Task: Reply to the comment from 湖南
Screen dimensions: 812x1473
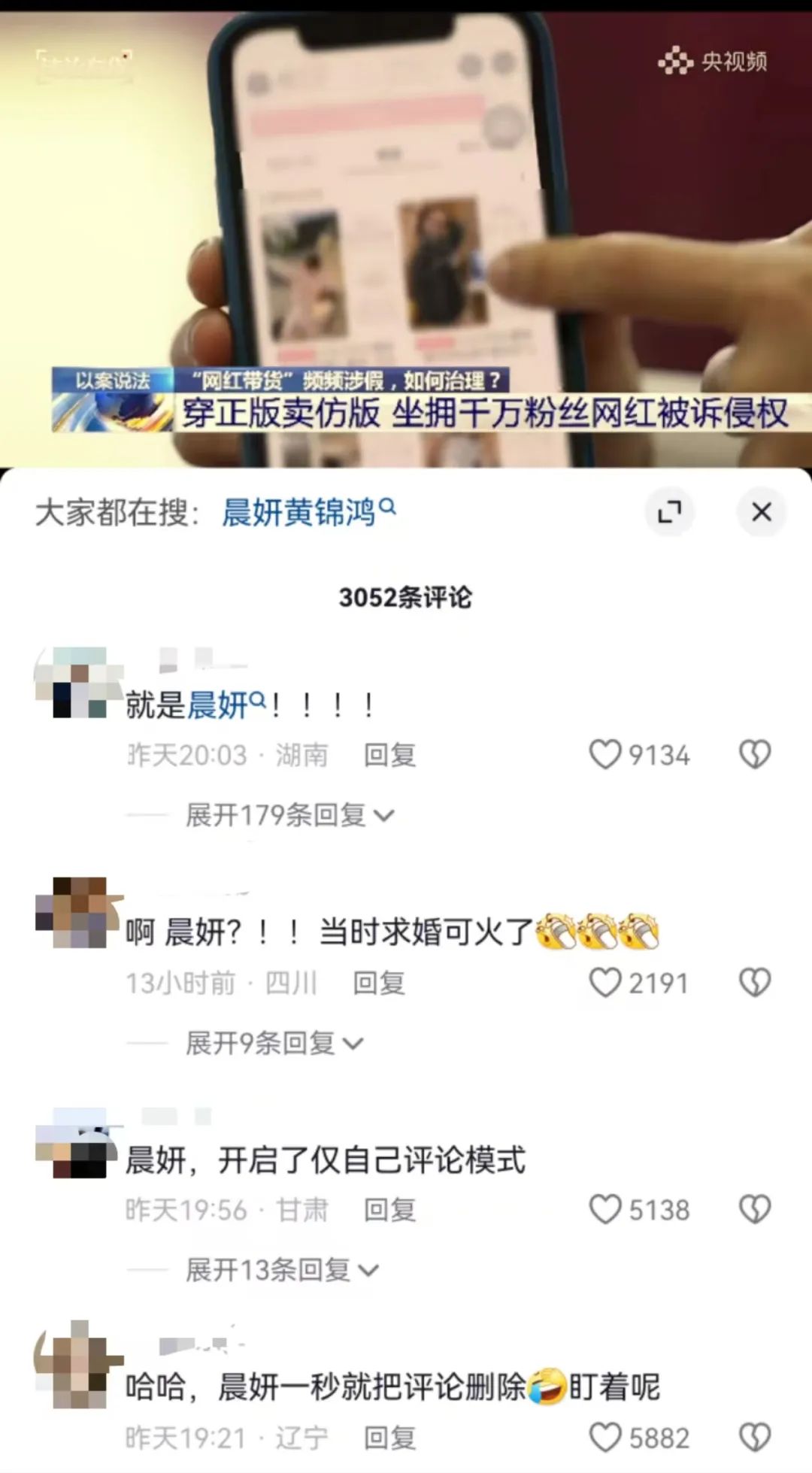Action: tap(389, 755)
